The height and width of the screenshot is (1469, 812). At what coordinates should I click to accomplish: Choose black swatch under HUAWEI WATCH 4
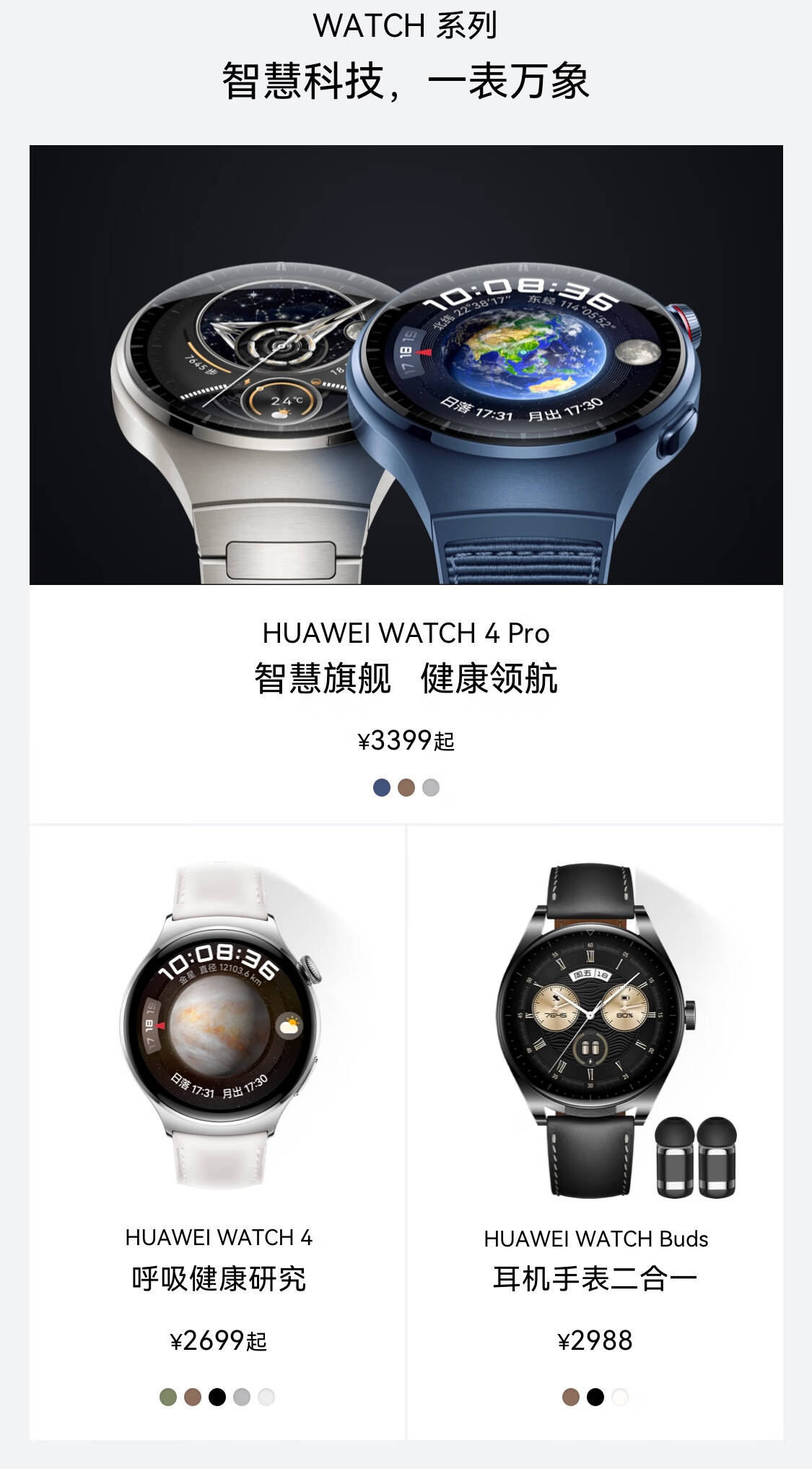point(217,1397)
